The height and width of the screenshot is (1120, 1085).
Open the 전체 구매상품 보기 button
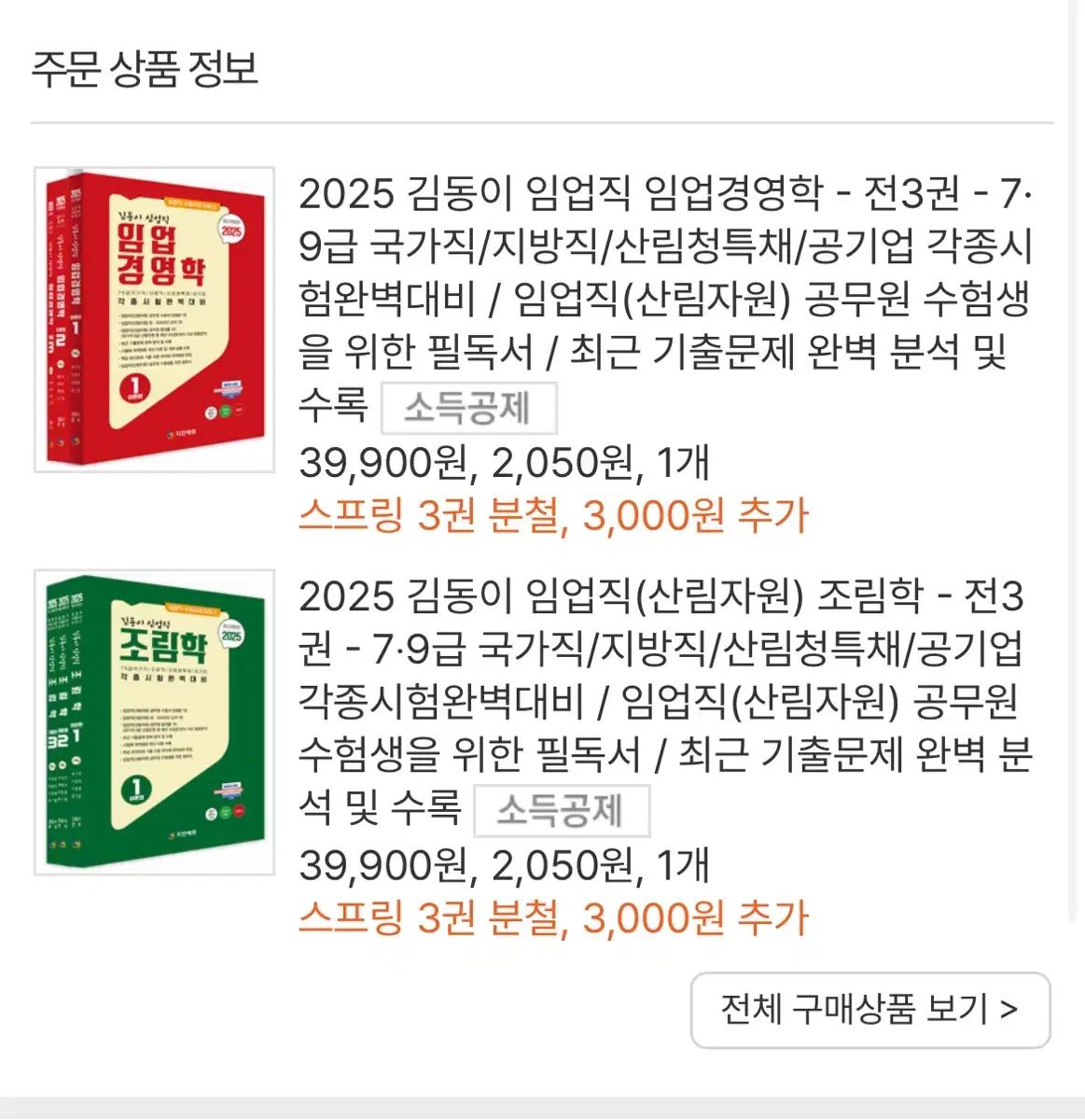coord(869,1009)
